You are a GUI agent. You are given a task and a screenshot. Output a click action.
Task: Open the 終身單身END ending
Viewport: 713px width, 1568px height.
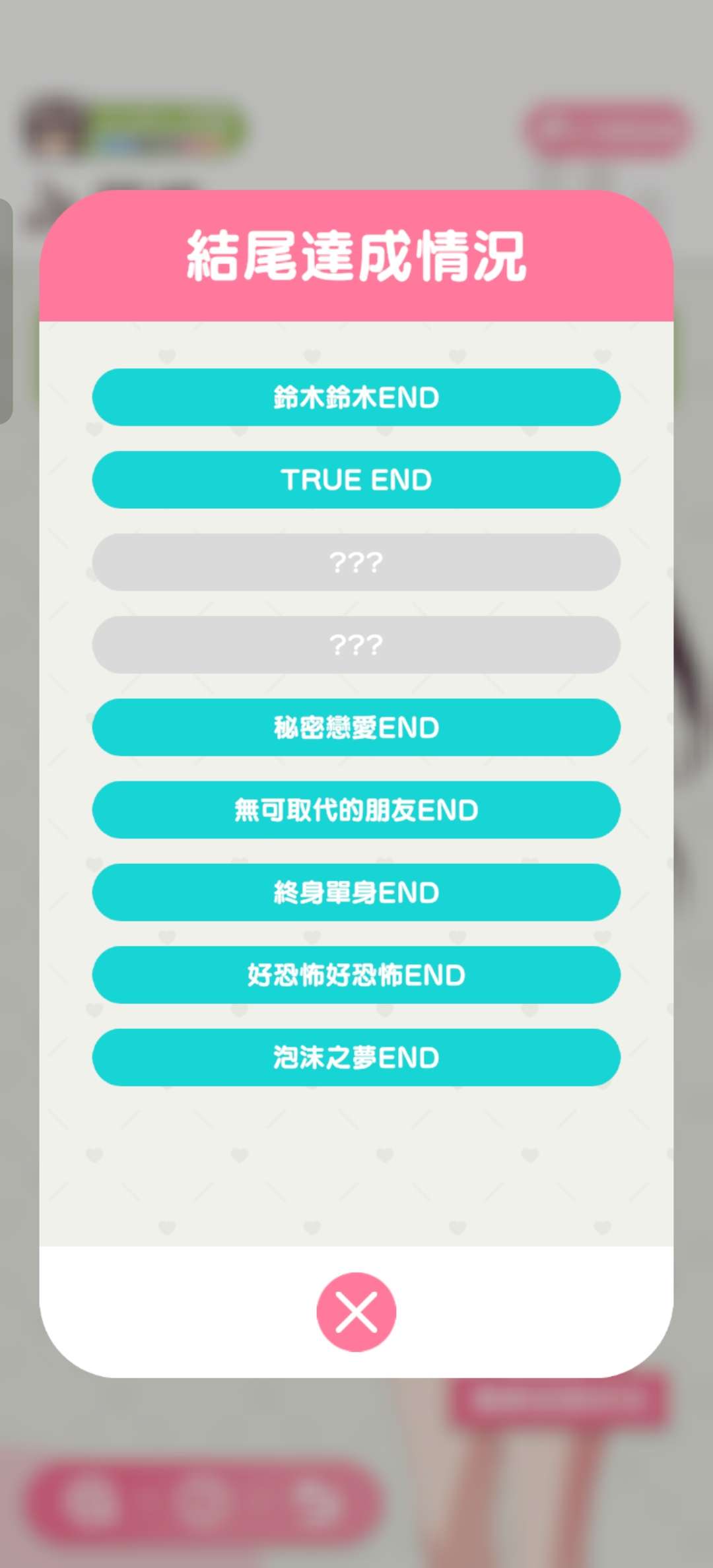(356, 892)
